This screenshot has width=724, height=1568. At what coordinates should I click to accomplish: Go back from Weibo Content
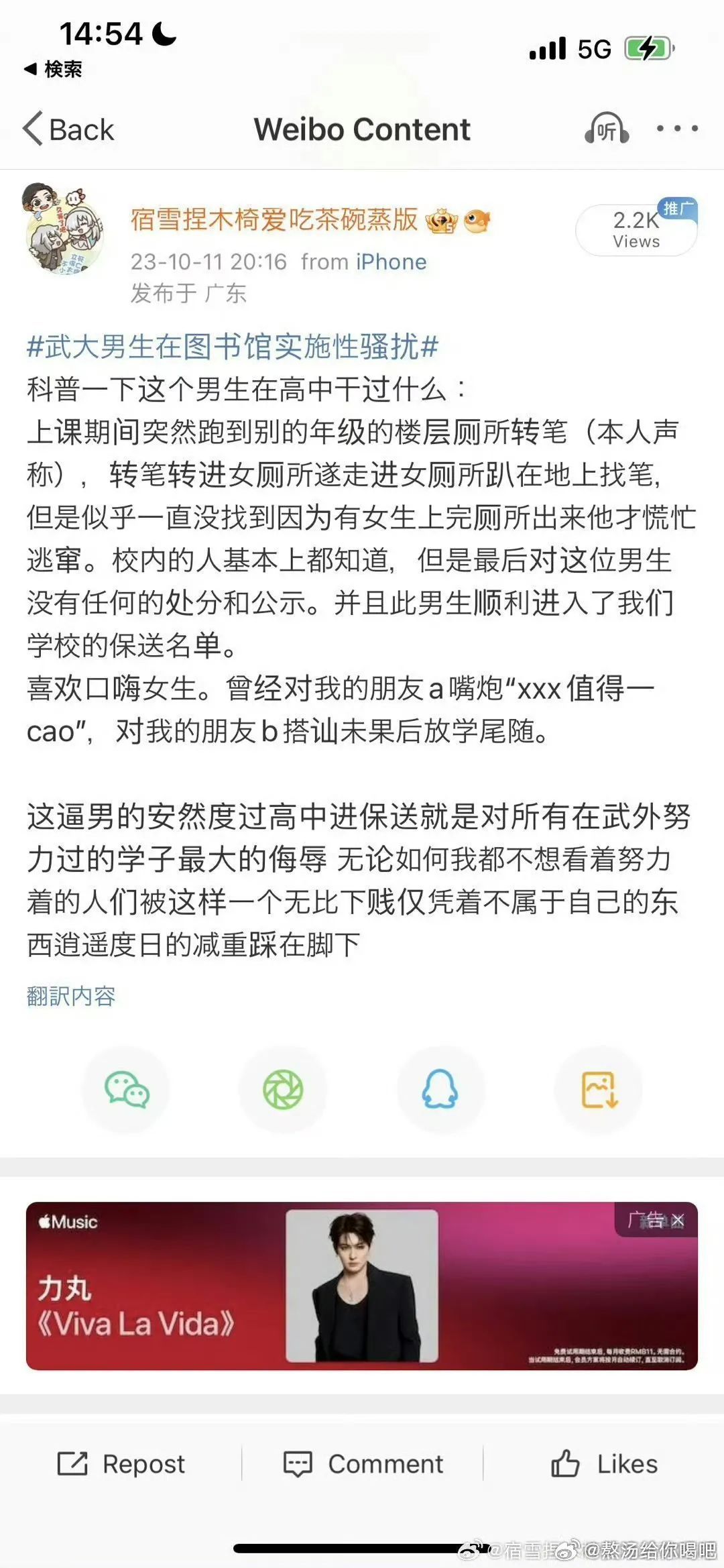click(x=68, y=129)
